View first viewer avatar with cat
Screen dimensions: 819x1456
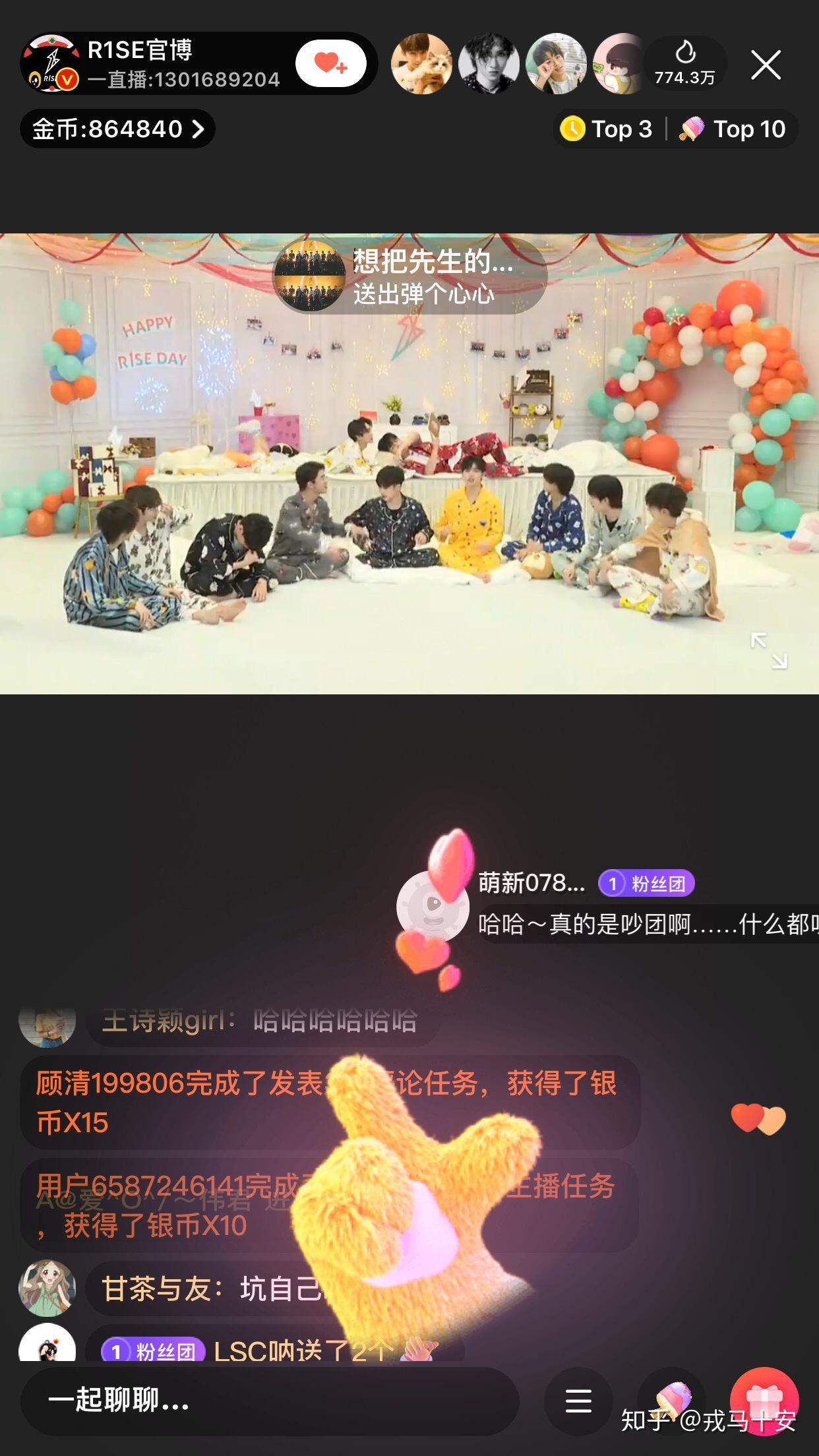(421, 64)
